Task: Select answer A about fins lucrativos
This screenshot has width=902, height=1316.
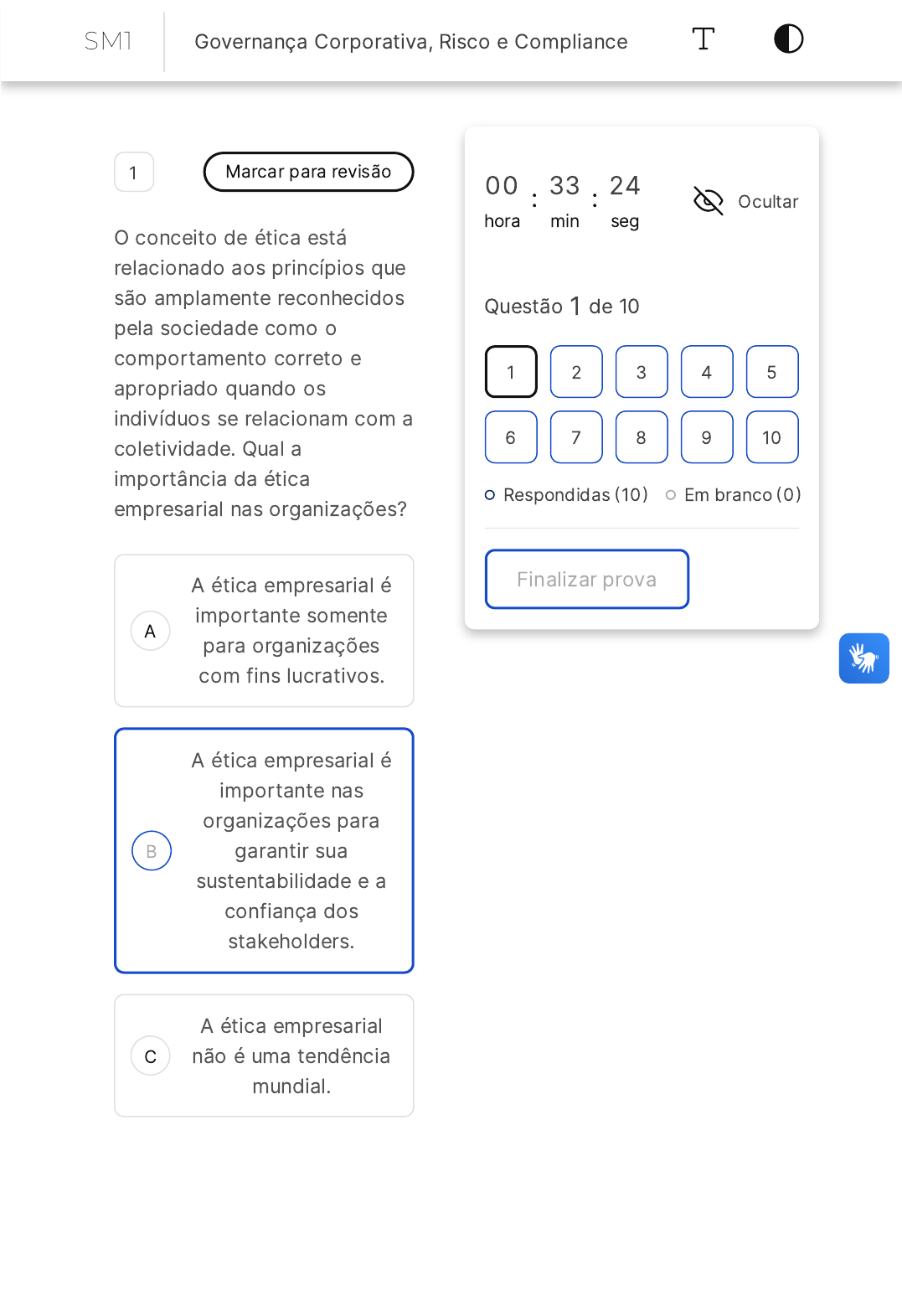Action: (x=264, y=631)
